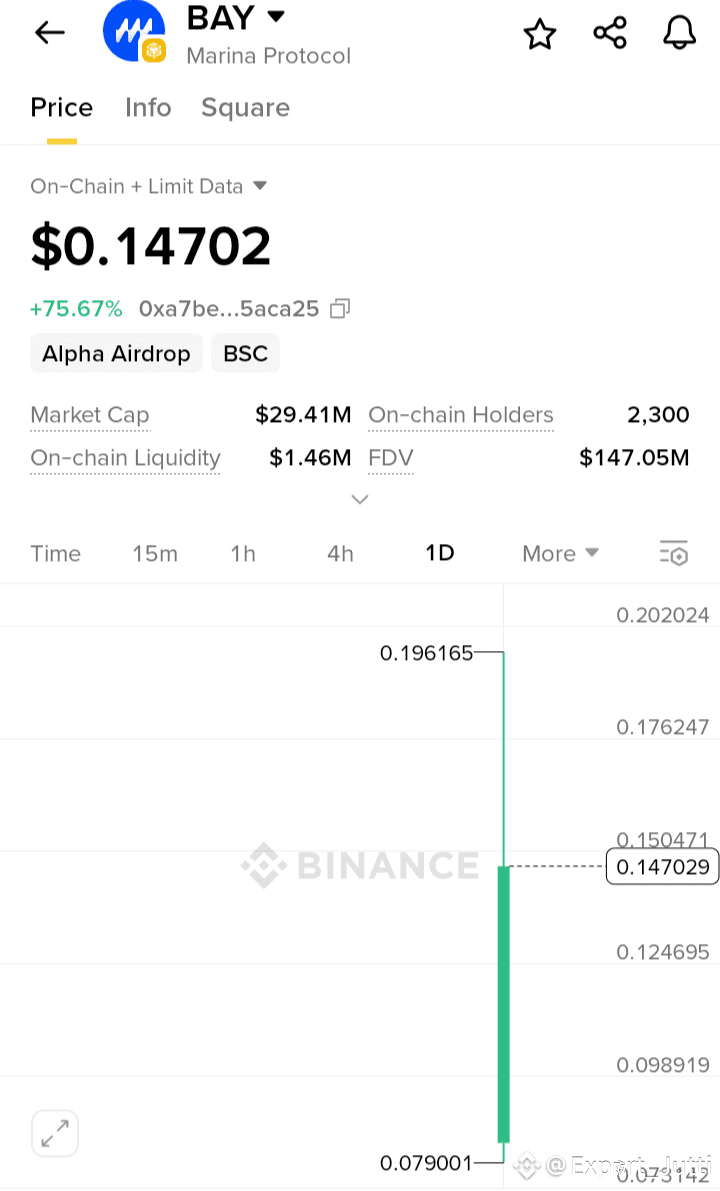The image size is (720, 1191).
Task: Select the 15m interval
Action: [x=155, y=554]
